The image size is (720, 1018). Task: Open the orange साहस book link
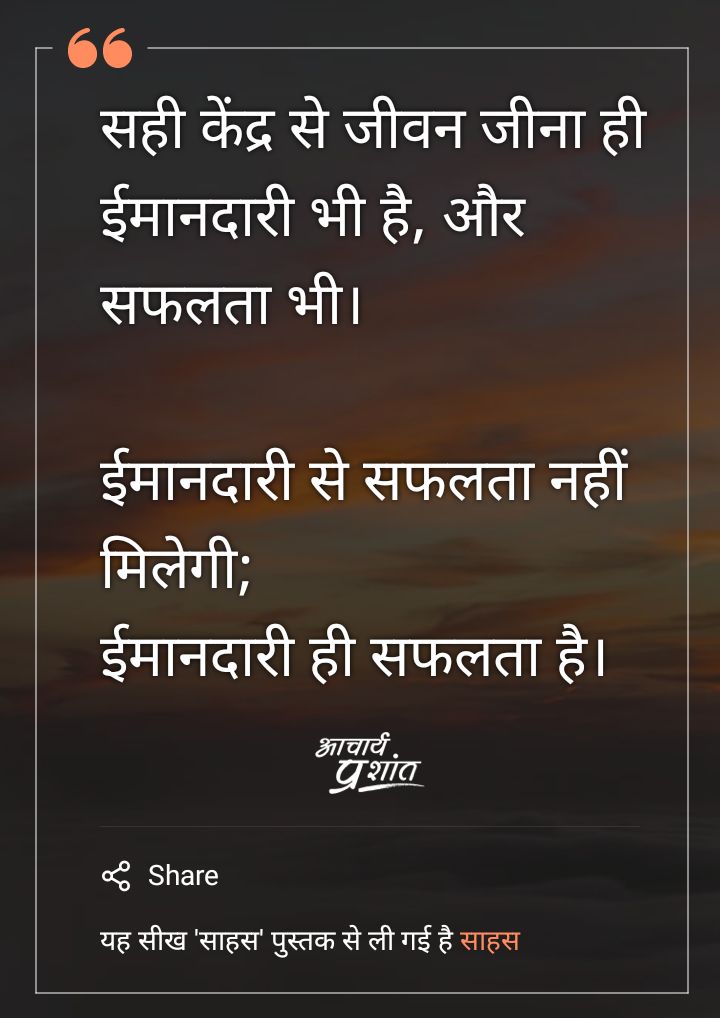click(489, 941)
